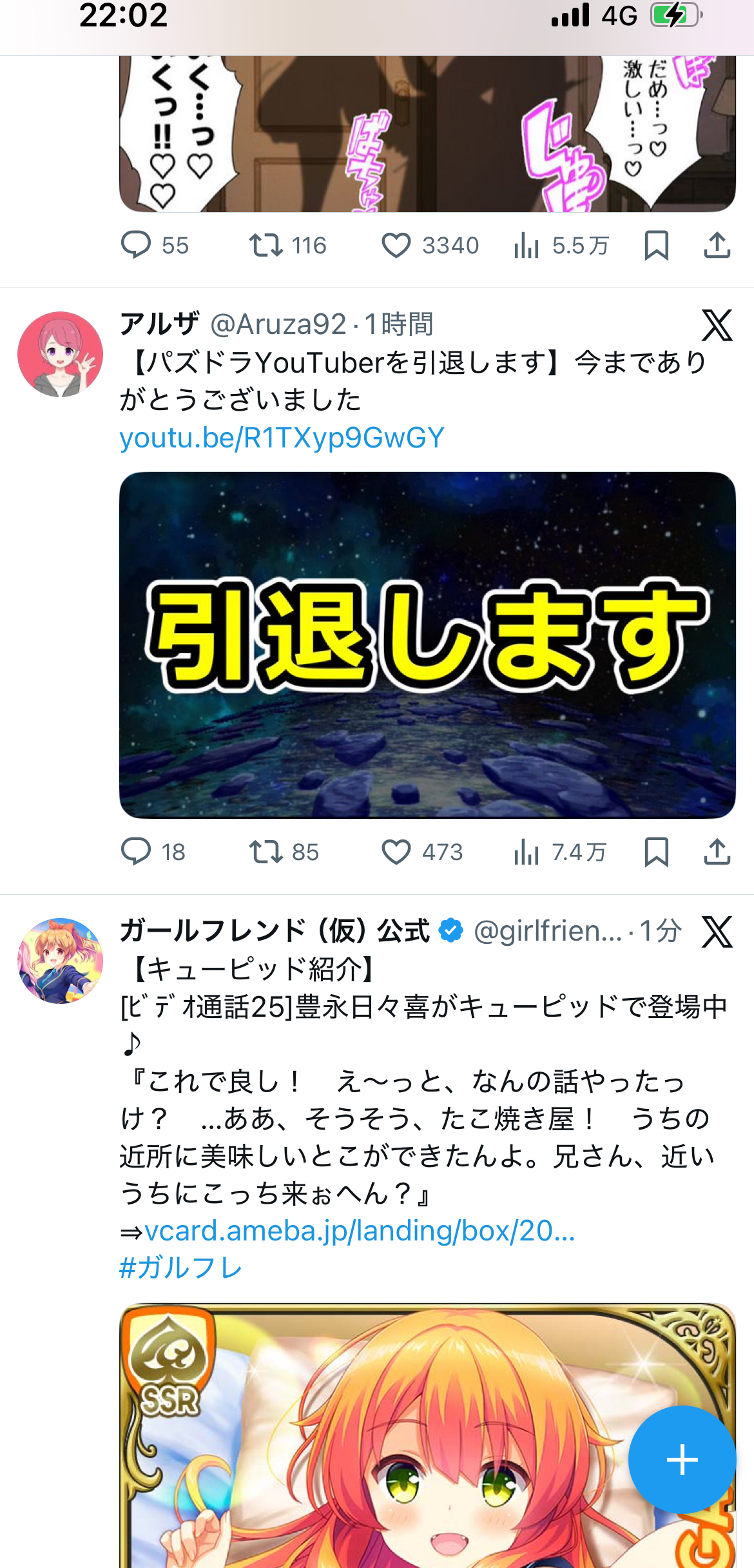Image resolution: width=754 pixels, height=1568 pixels.
Task: Tap the #ガルフレ hashtag
Action: 180,1268
